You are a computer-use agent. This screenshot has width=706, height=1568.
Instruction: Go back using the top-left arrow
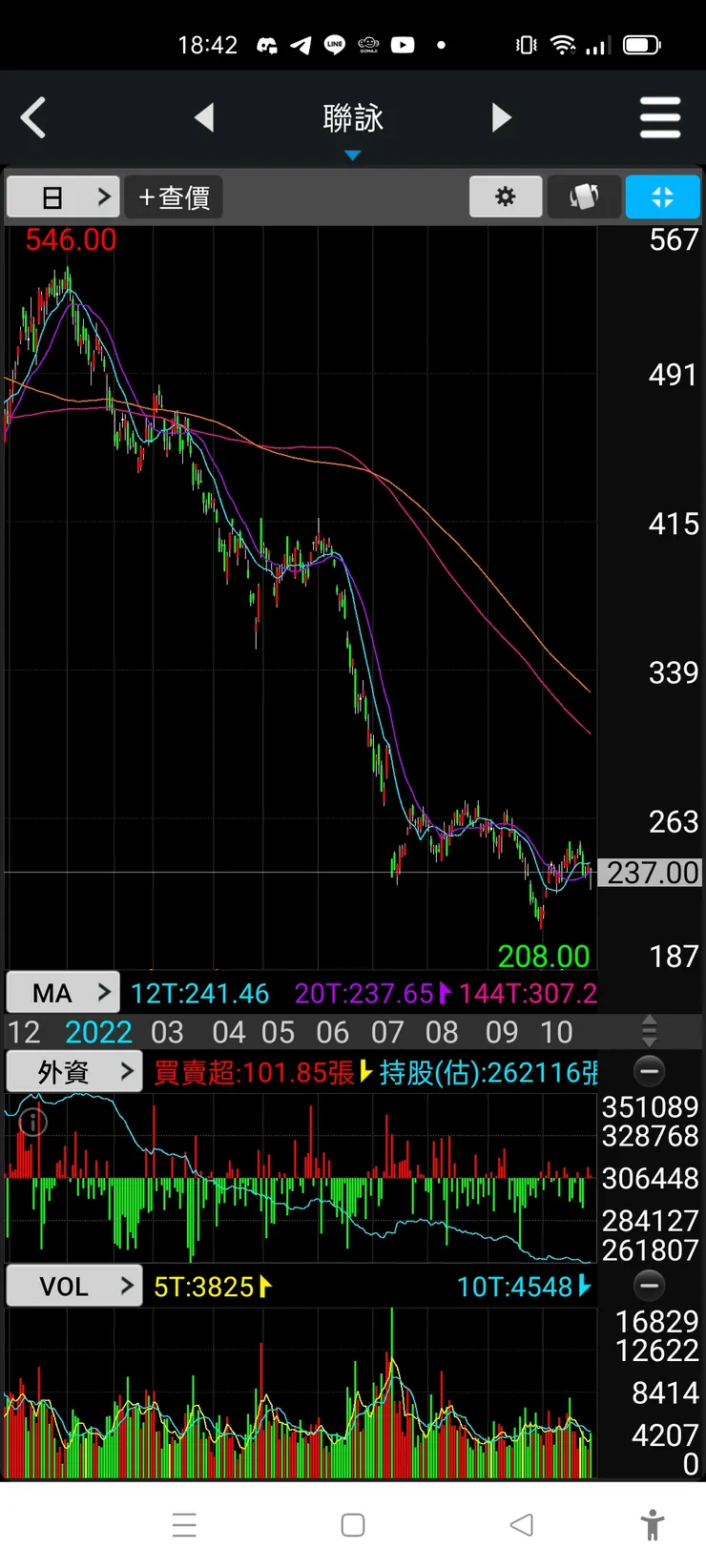pyautogui.click(x=33, y=118)
